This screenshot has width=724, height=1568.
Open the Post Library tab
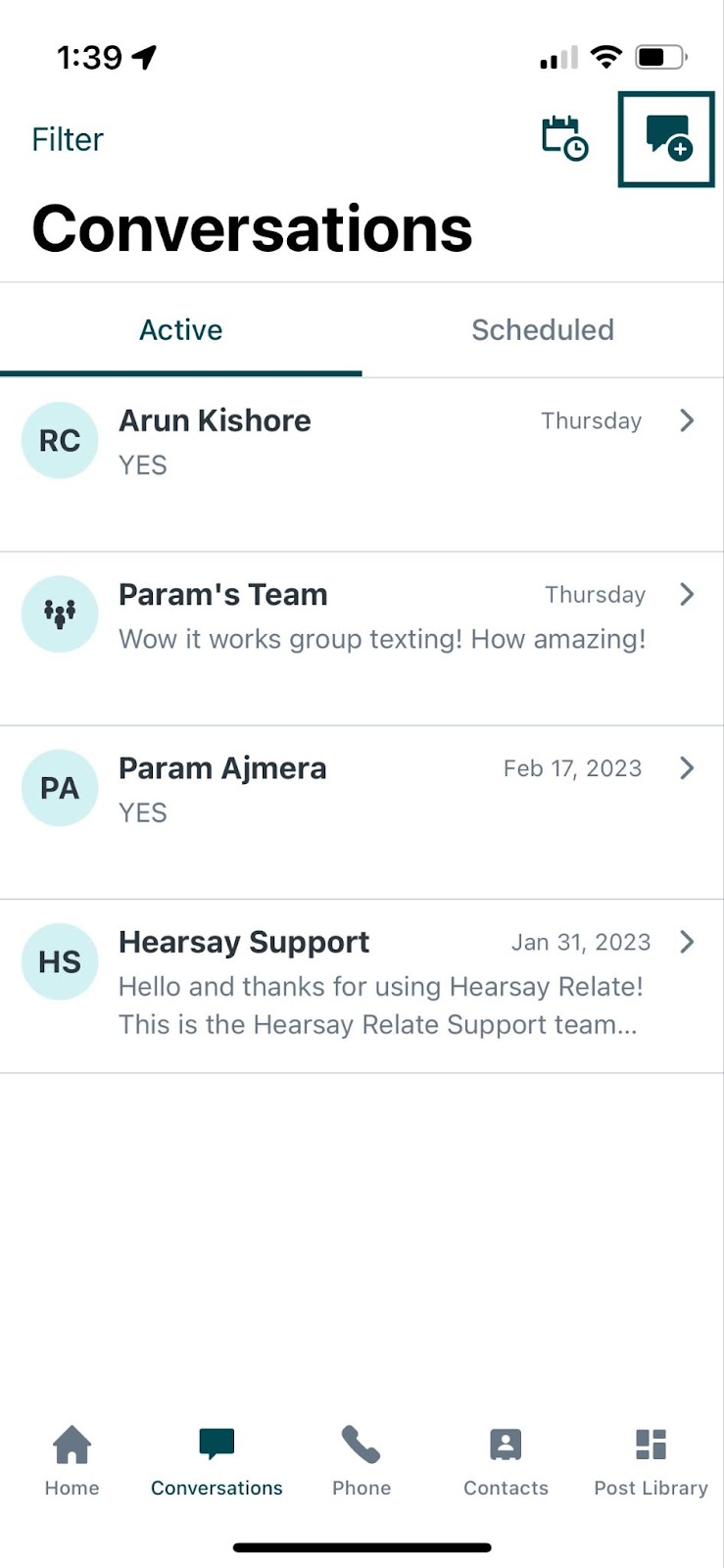(651, 1461)
